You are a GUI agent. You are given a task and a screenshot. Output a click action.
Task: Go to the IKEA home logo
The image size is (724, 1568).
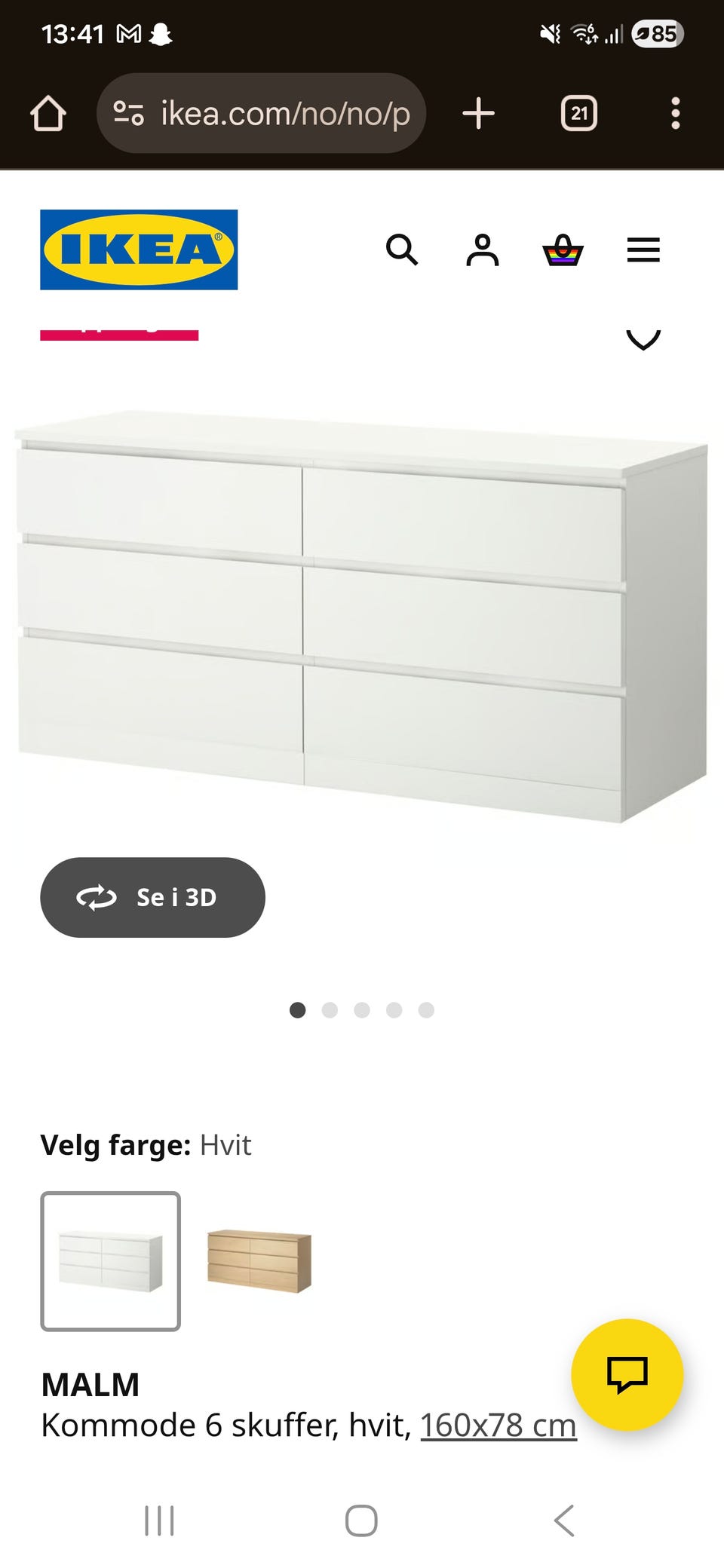[139, 250]
